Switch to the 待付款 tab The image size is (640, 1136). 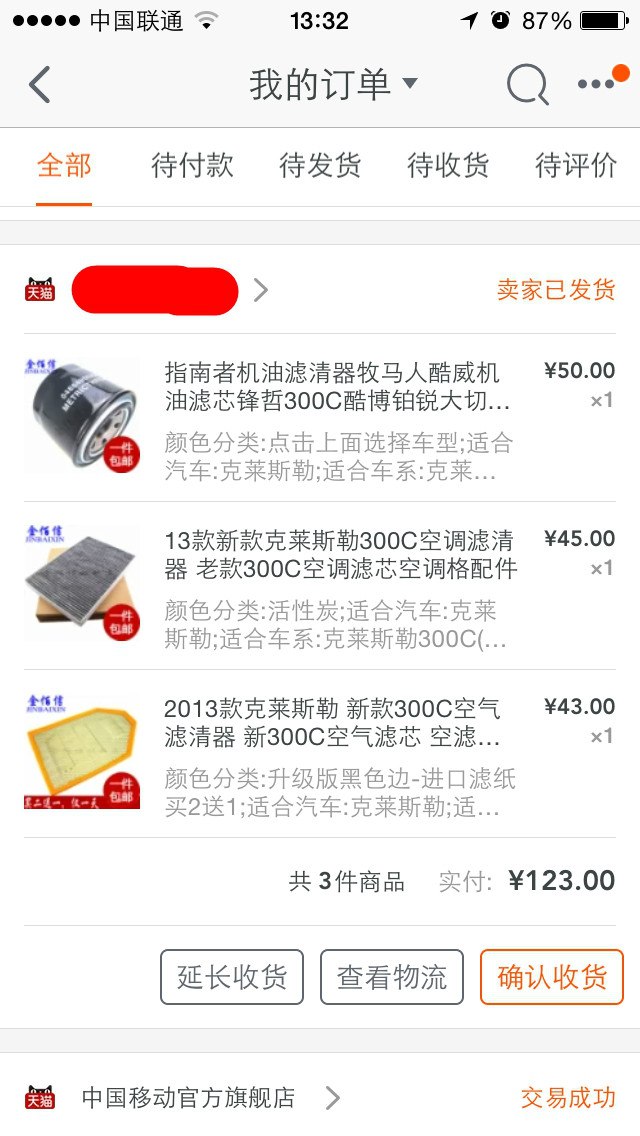(192, 166)
